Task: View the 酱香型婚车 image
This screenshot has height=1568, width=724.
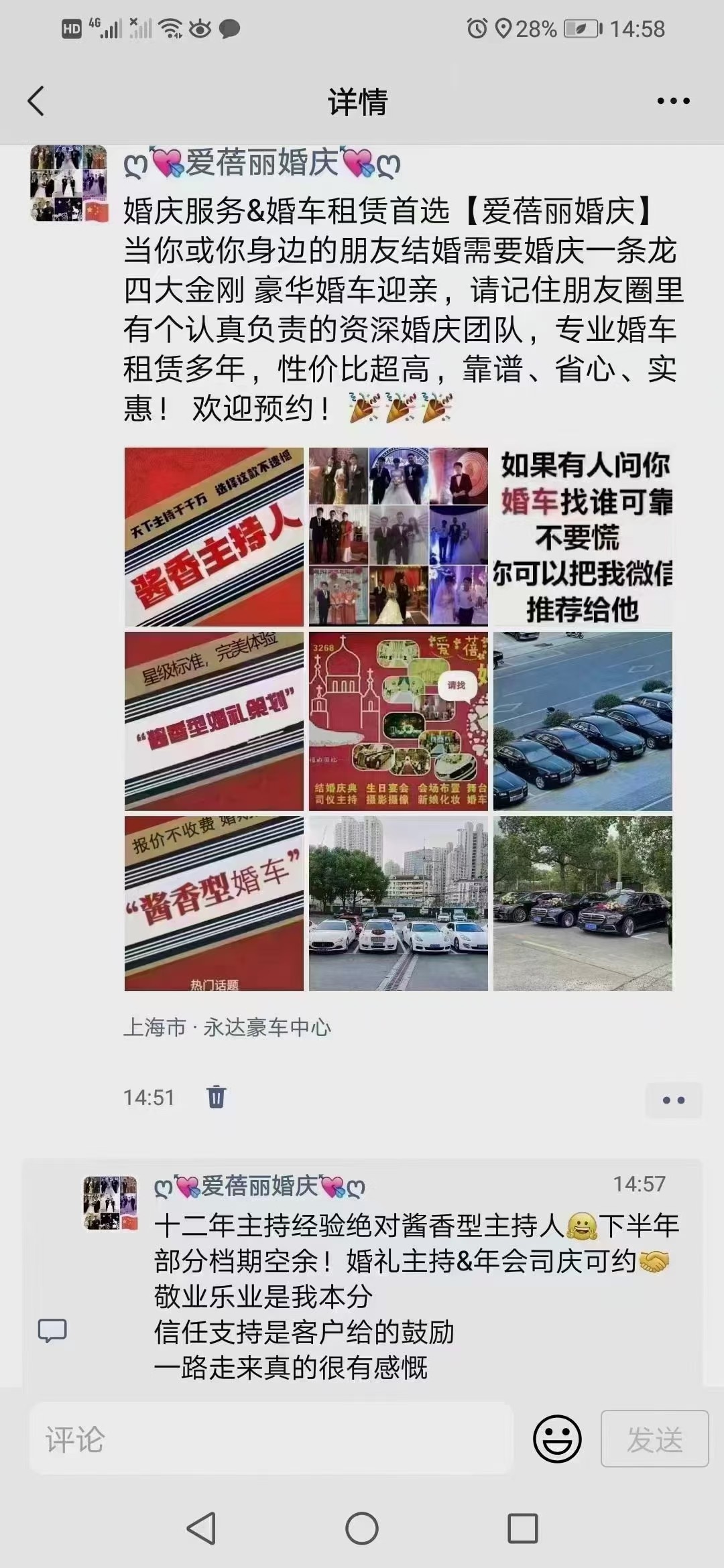Action: (x=214, y=903)
